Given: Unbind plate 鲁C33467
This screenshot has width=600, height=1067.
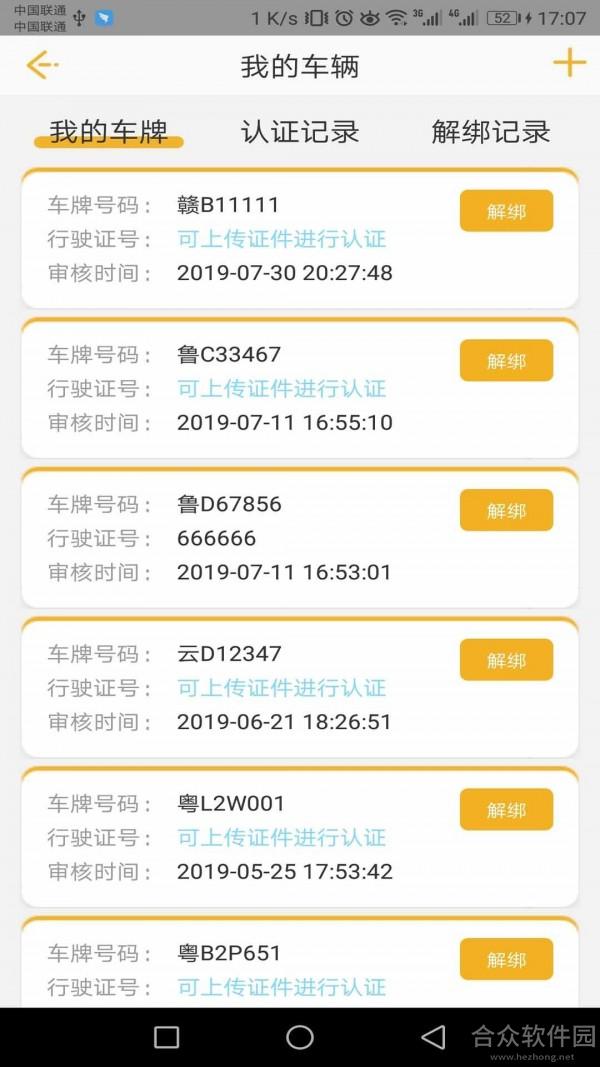Looking at the screenshot, I should pos(506,361).
